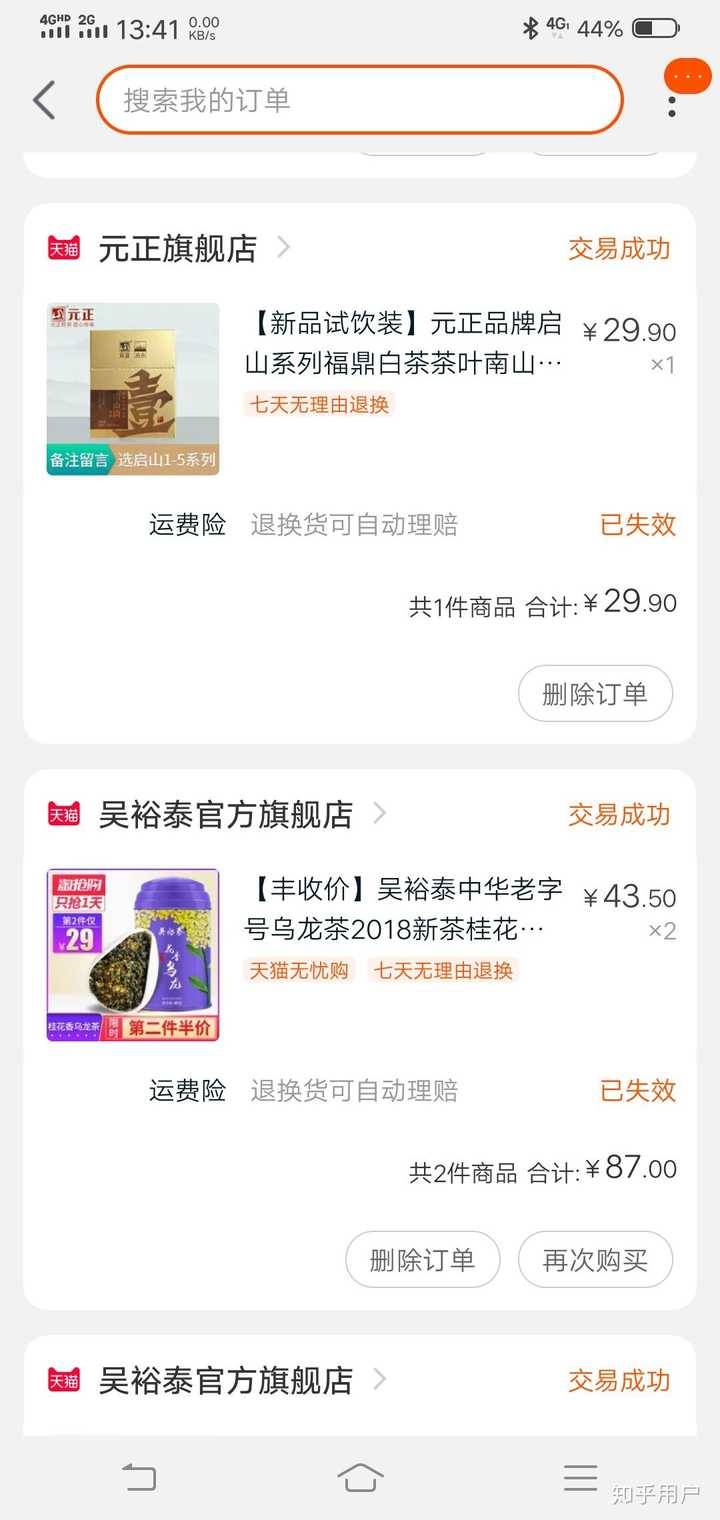Delete the ¥29.90 元正旗舰店 order
This screenshot has width=720, height=1520.
(x=595, y=693)
